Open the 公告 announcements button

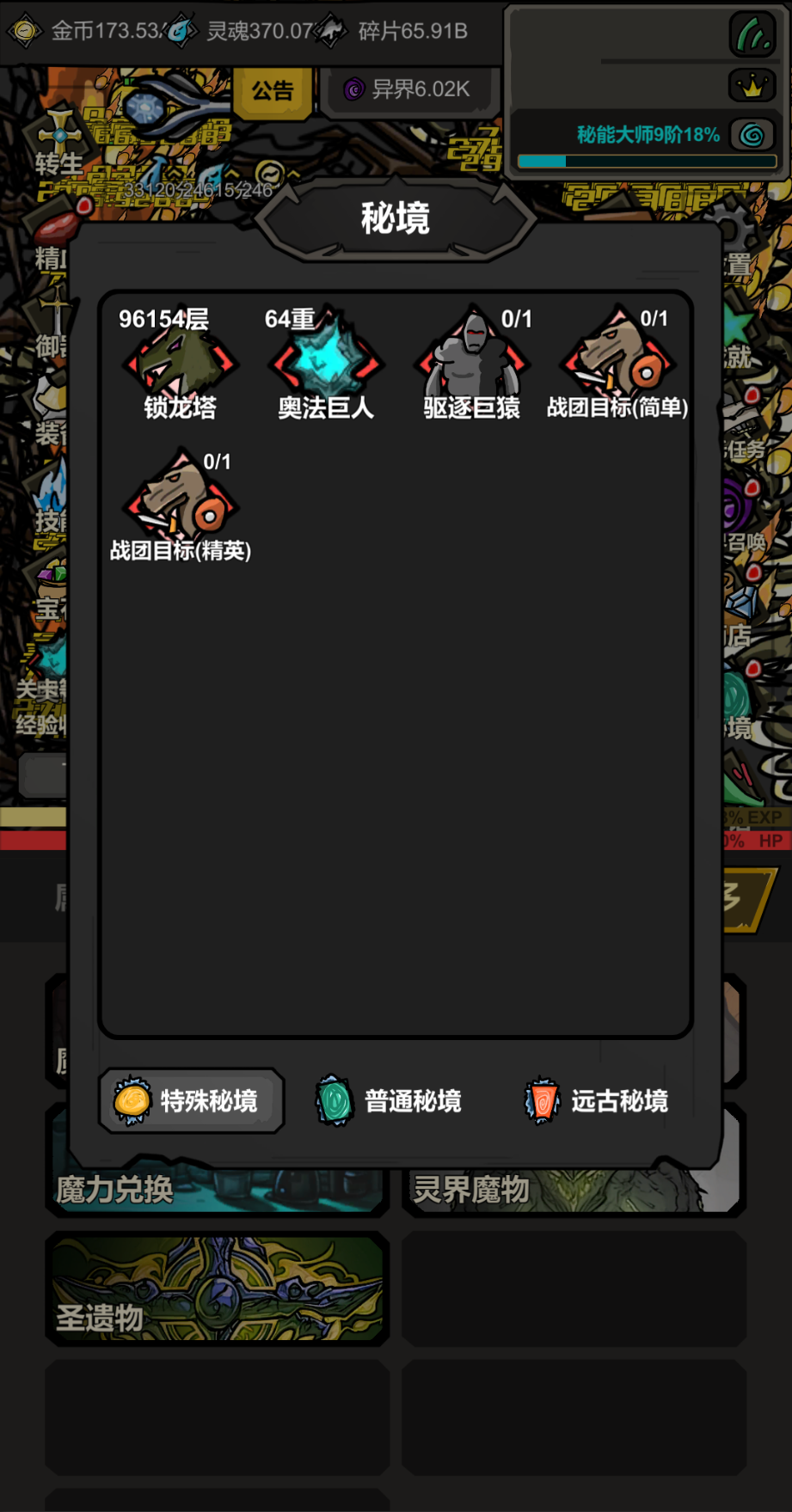[x=273, y=90]
